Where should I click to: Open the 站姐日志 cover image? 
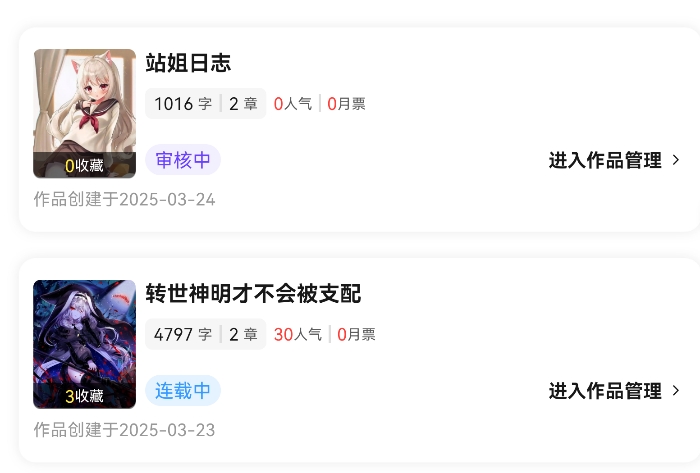point(84,112)
